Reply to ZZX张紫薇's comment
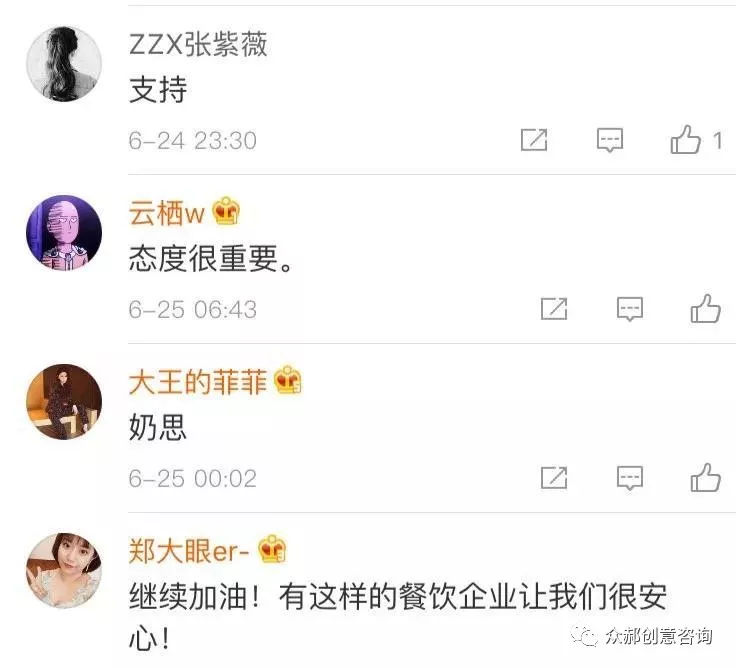 tap(610, 141)
